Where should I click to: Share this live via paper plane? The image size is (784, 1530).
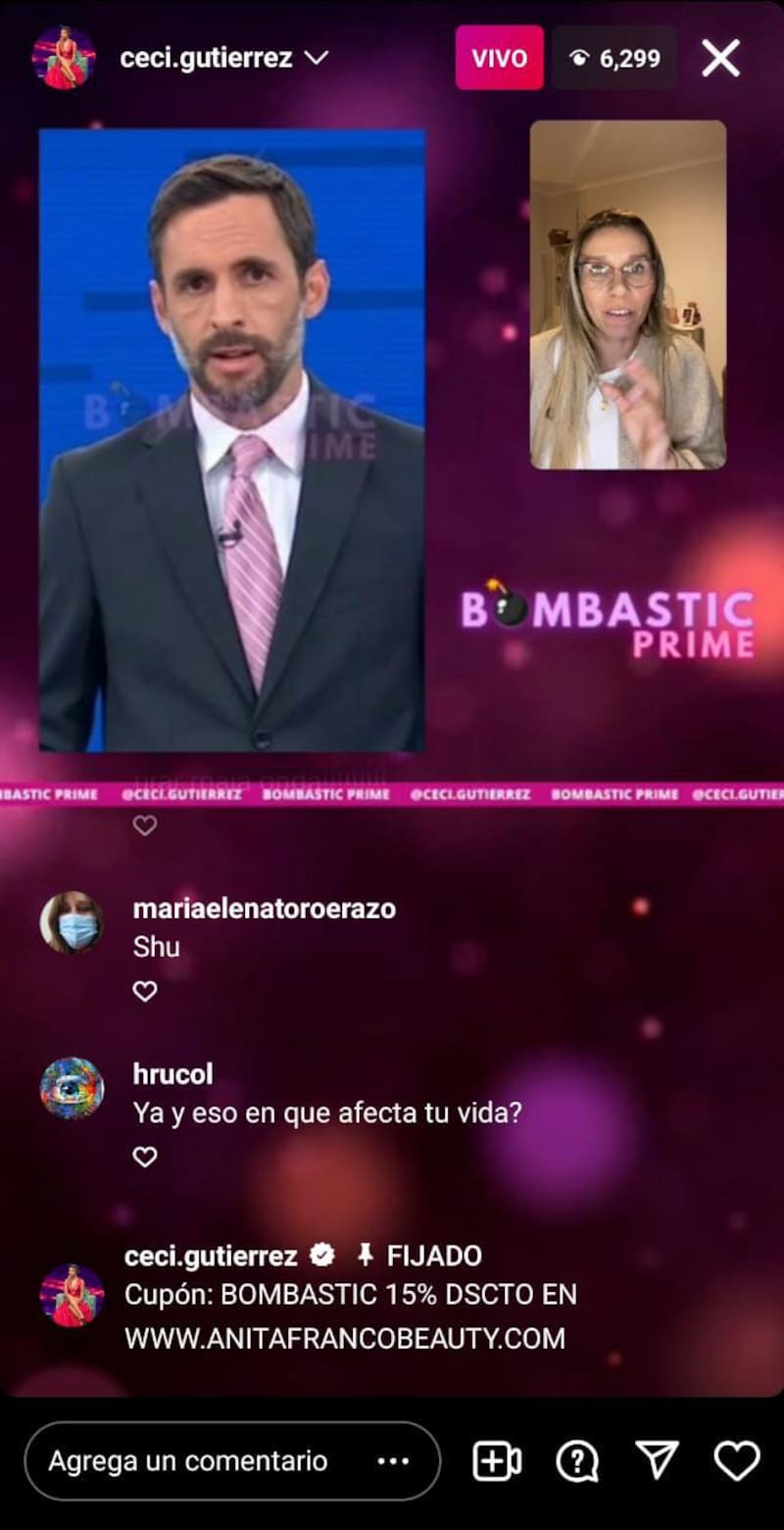click(657, 1460)
